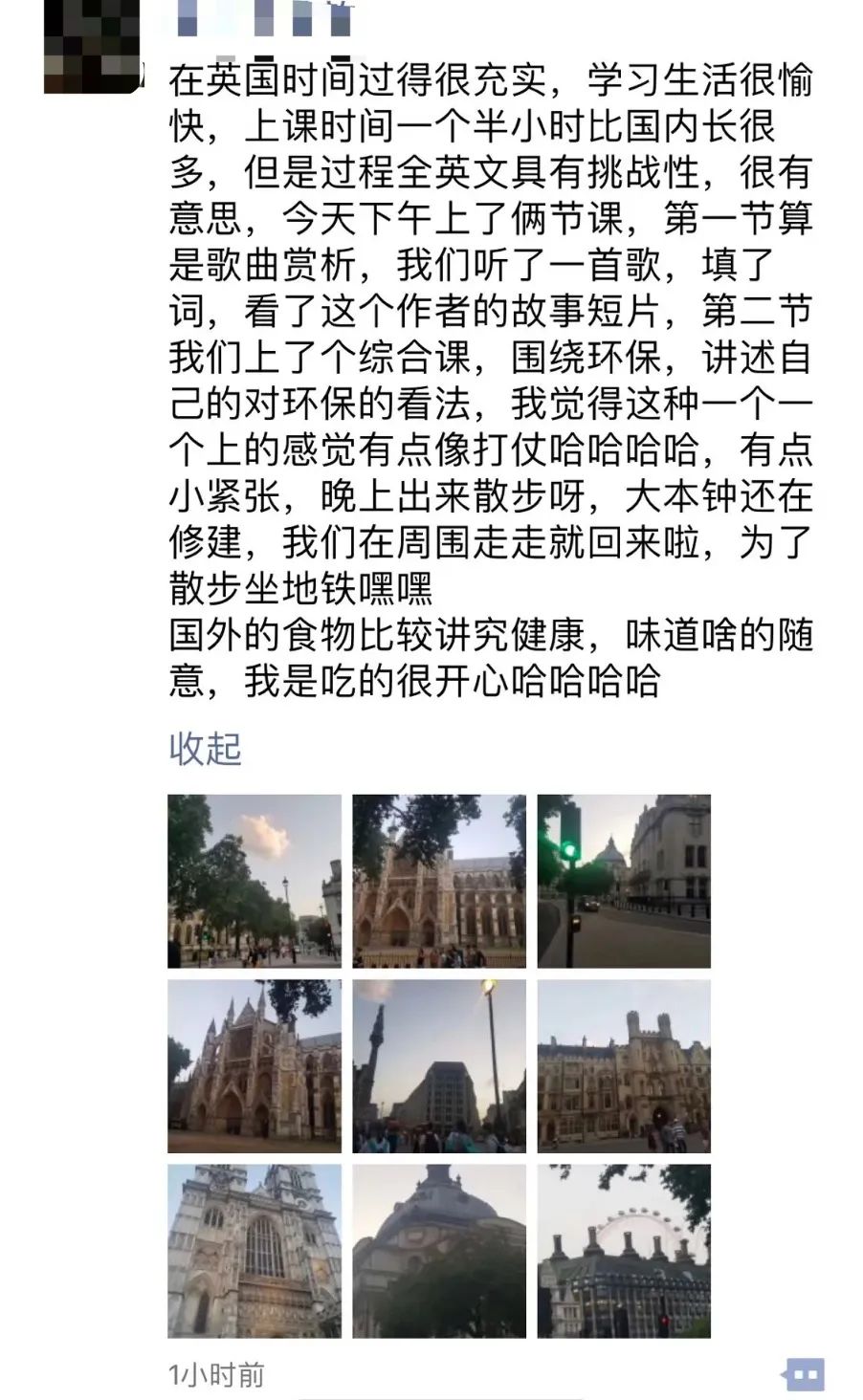Open the like and comment menu icon
The height and width of the screenshot is (1400, 863).
(x=804, y=1374)
